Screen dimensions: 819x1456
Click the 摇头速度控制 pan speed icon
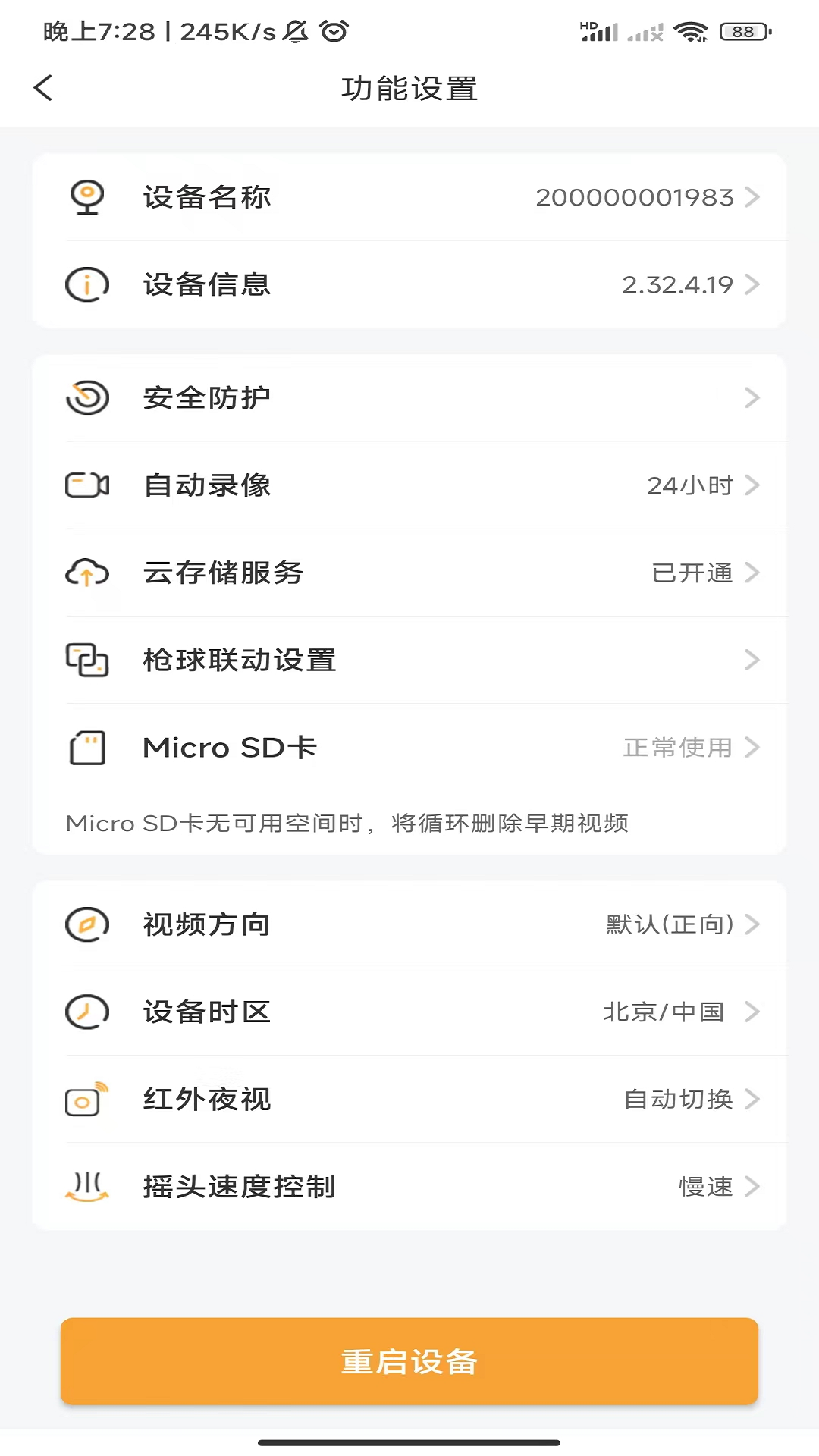click(87, 1188)
